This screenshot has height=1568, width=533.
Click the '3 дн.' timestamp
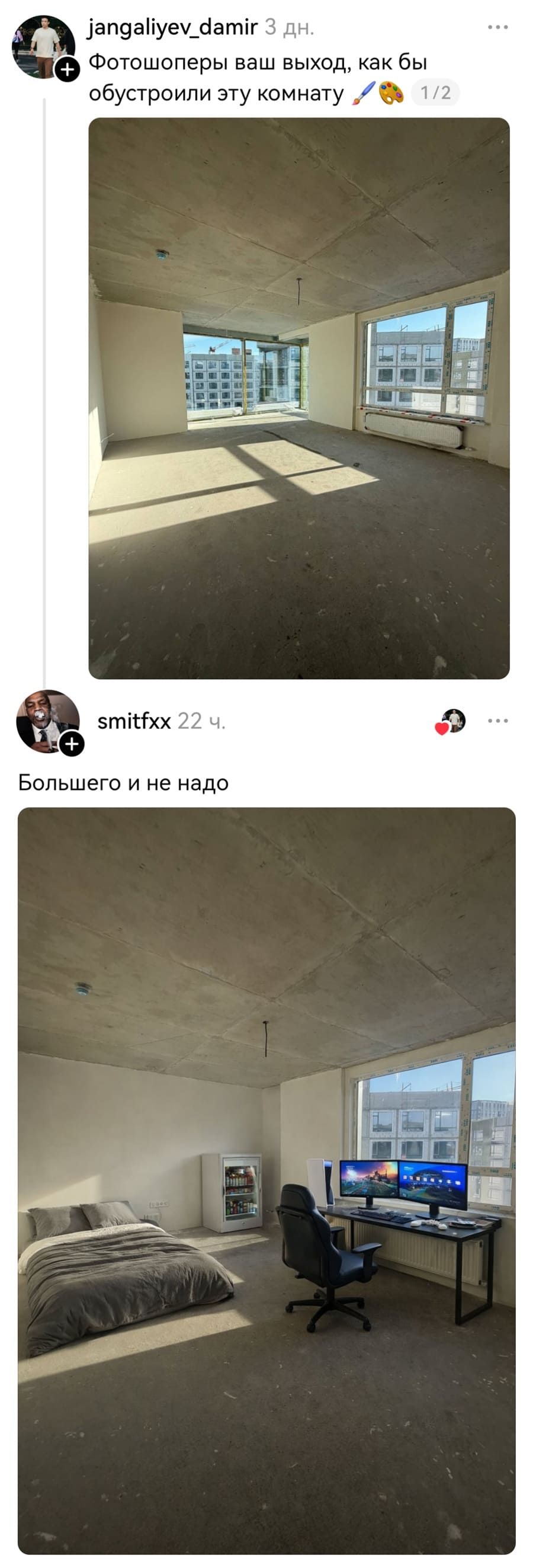point(289,27)
